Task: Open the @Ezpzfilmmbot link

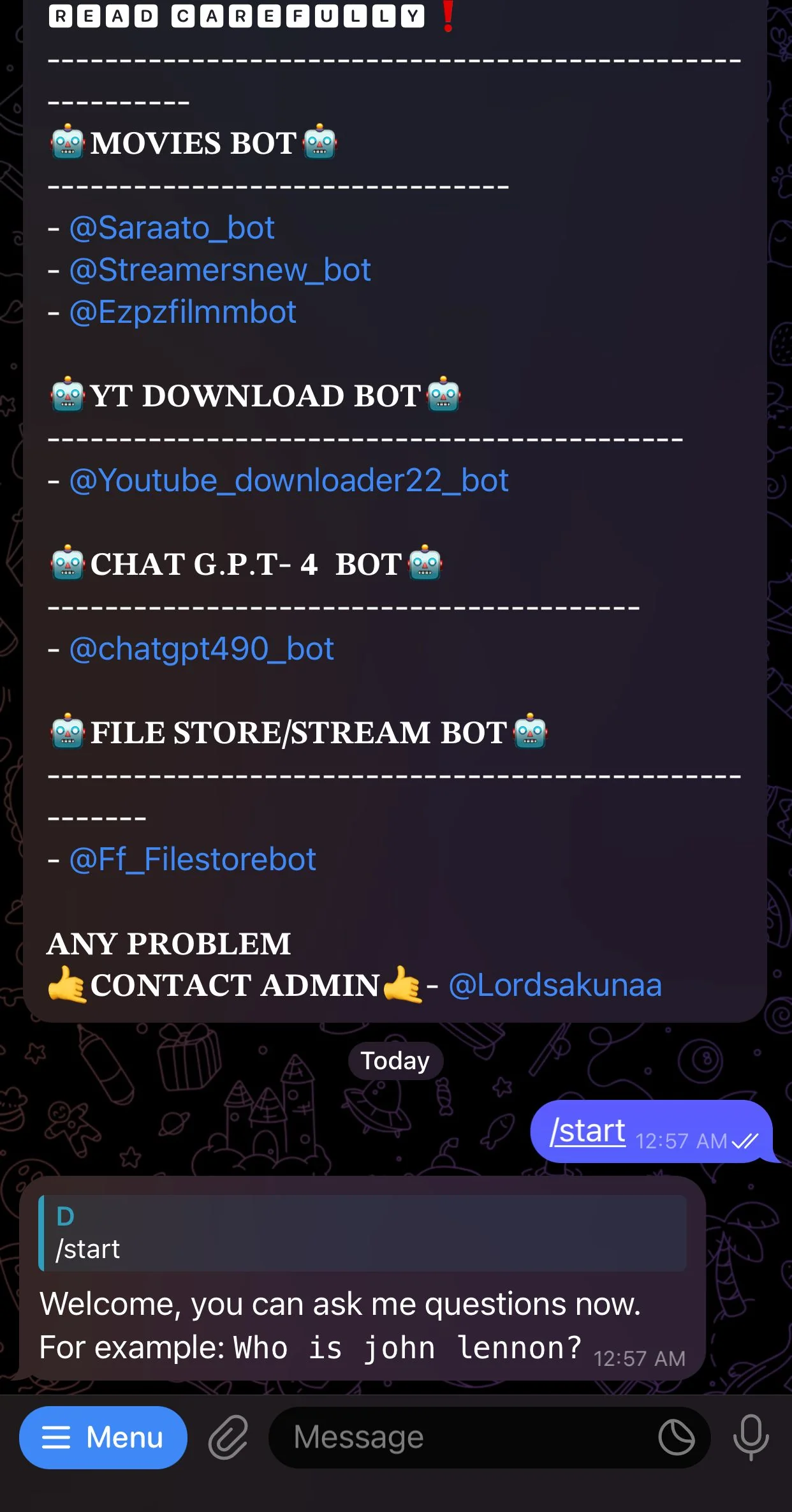Action: click(182, 312)
